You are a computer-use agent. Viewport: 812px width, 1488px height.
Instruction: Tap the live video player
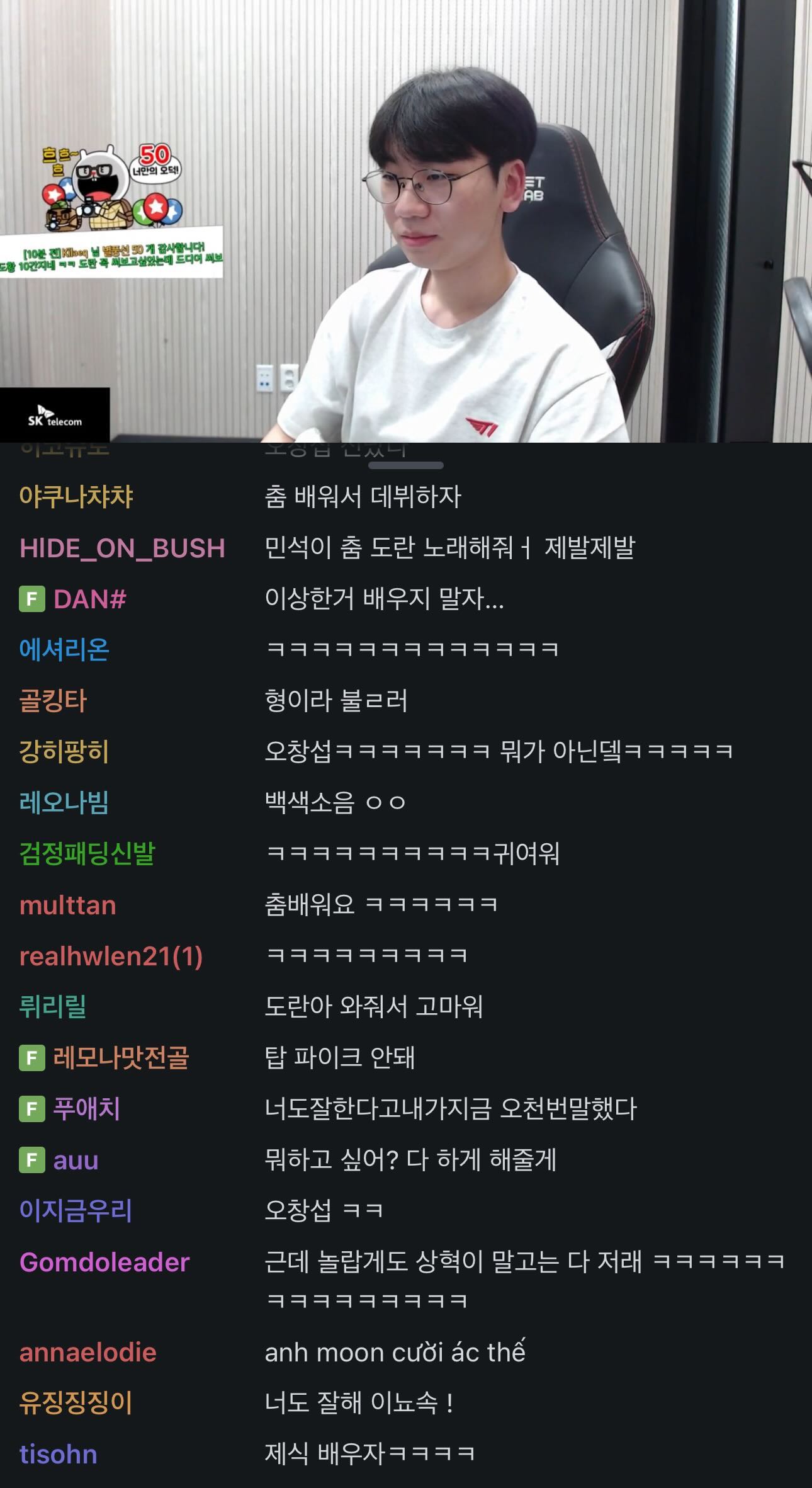406,220
